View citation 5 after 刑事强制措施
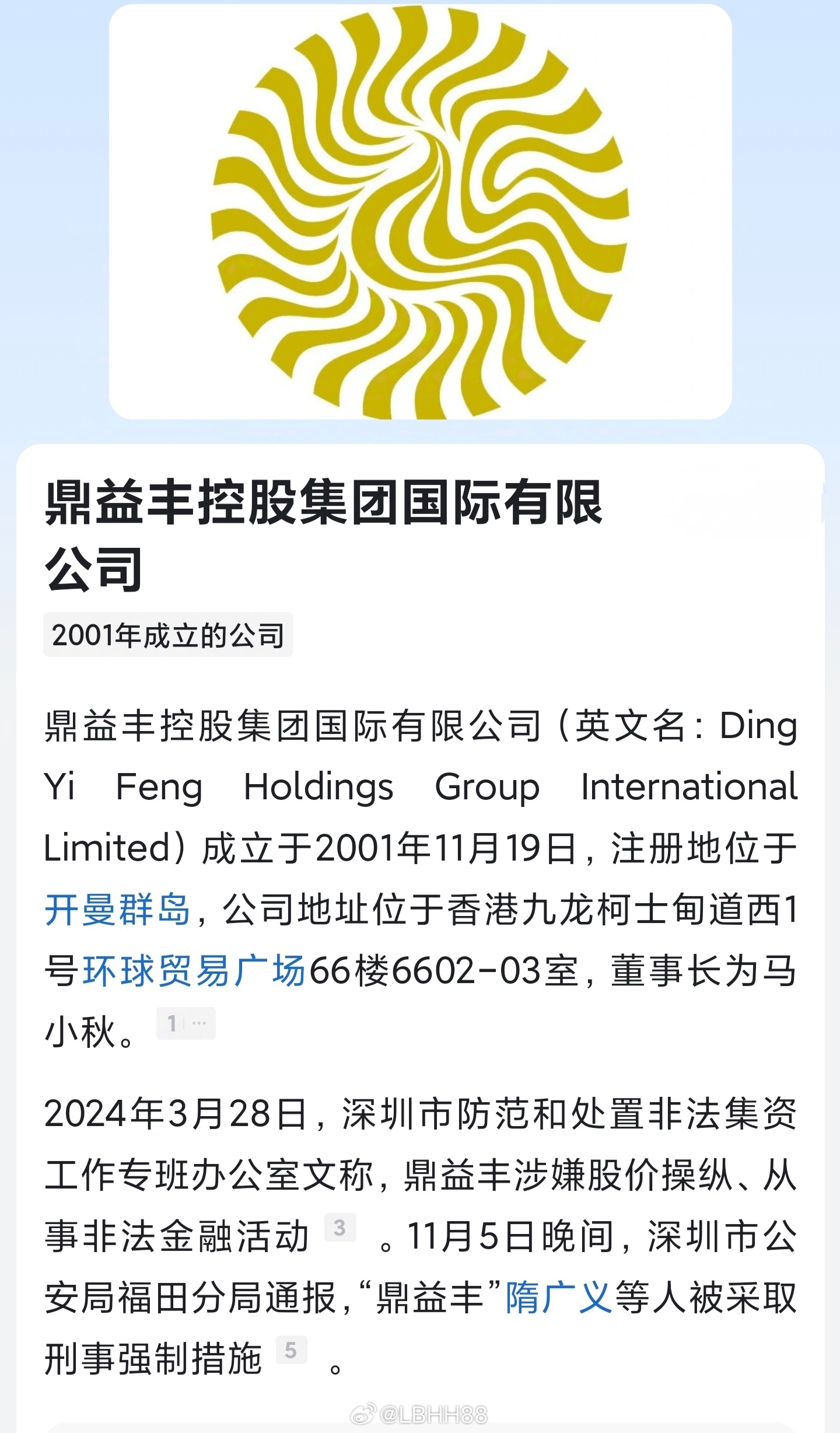 [291, 1350]
